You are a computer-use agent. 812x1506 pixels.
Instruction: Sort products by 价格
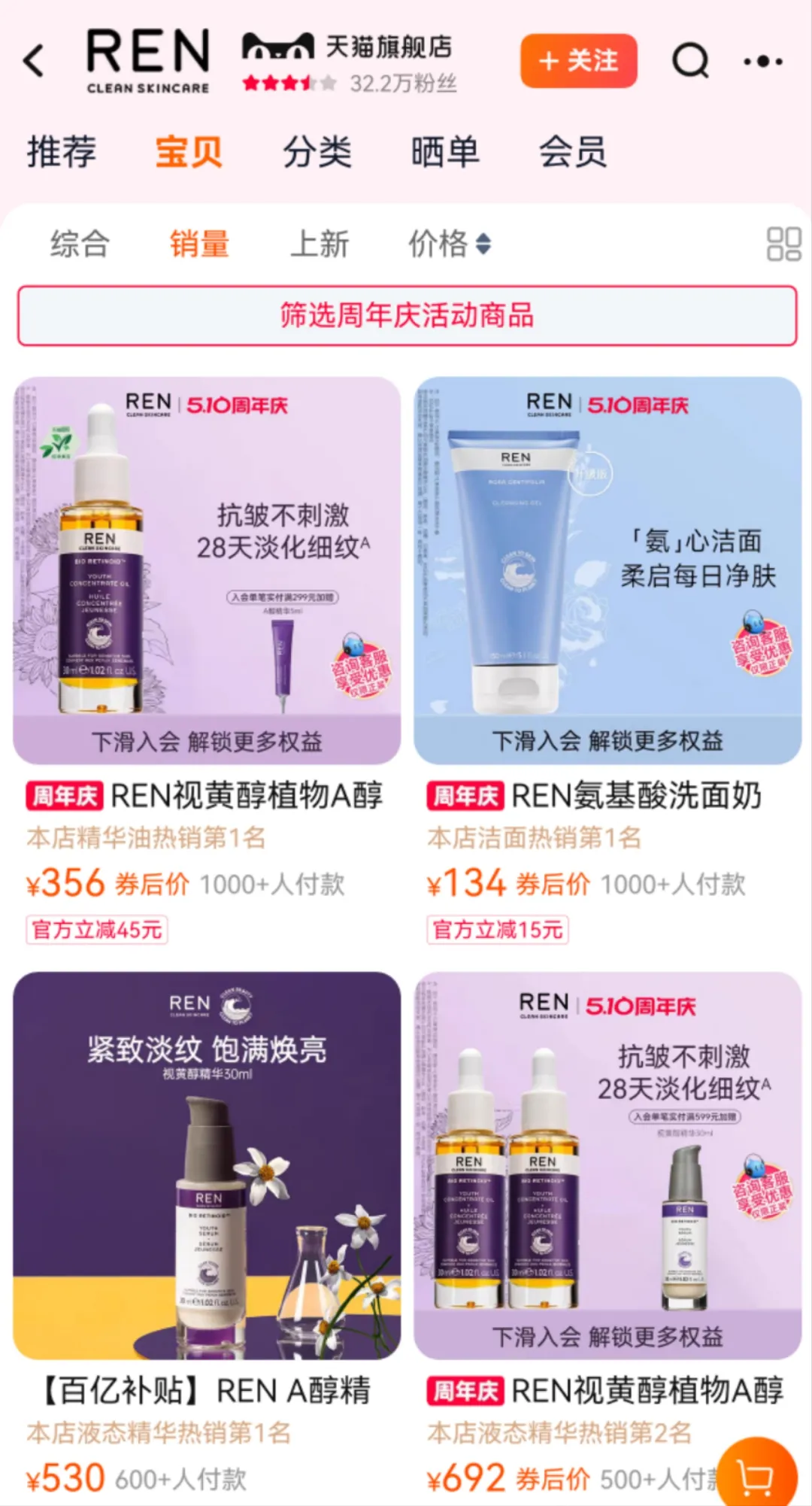[449, 244]
